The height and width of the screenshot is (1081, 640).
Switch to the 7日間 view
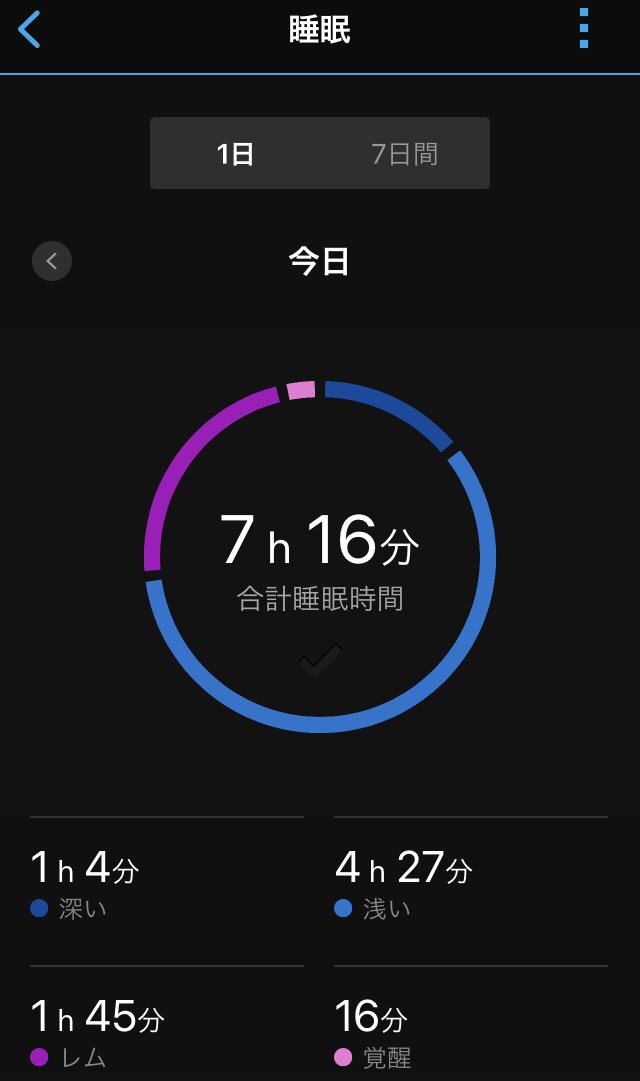click(405, 153)
